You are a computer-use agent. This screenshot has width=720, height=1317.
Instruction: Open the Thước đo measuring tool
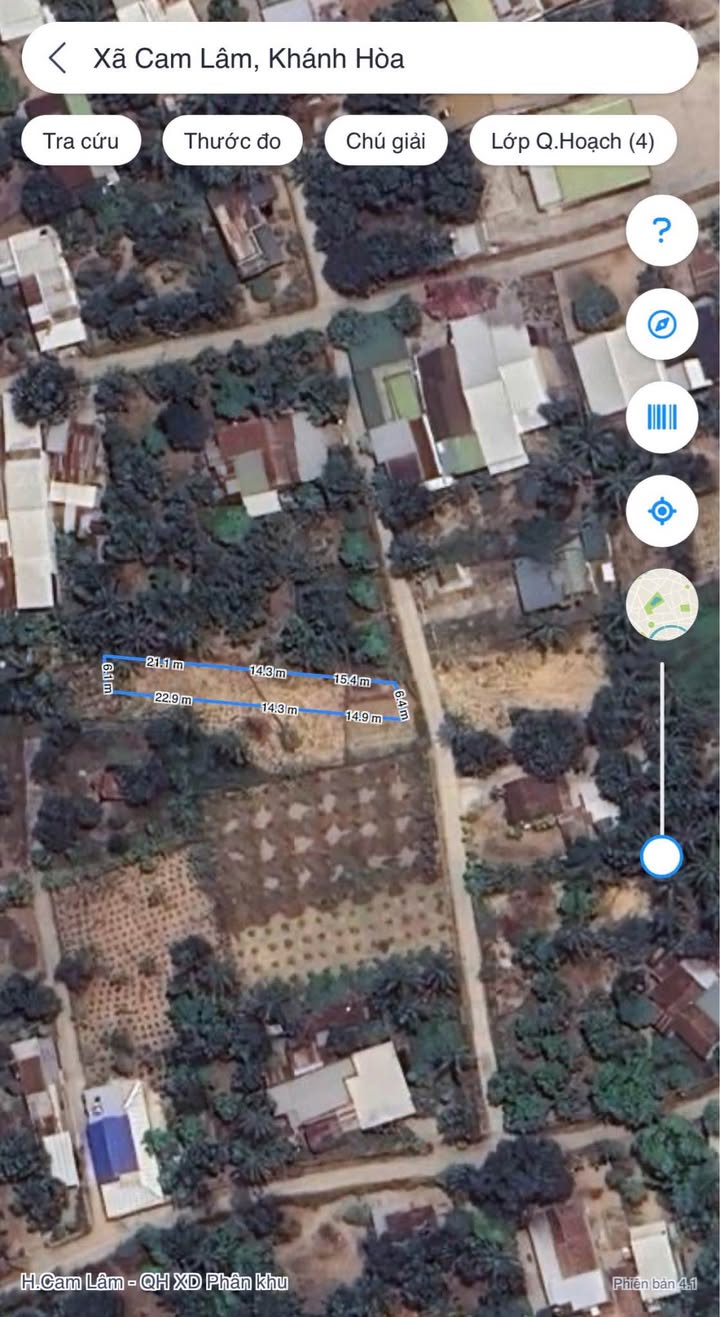[233, 141]
